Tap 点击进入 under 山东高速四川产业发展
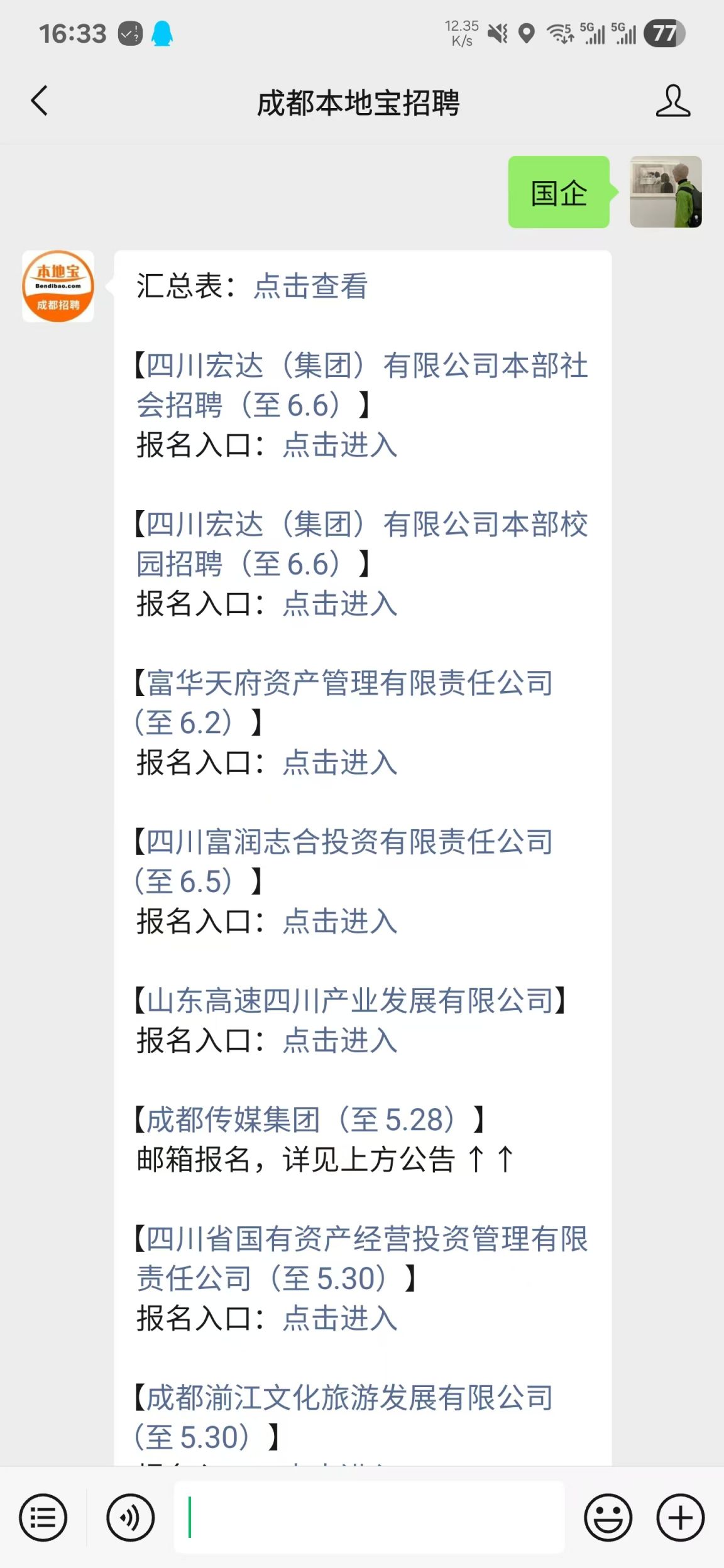724x1568 pixels. 340,1040
